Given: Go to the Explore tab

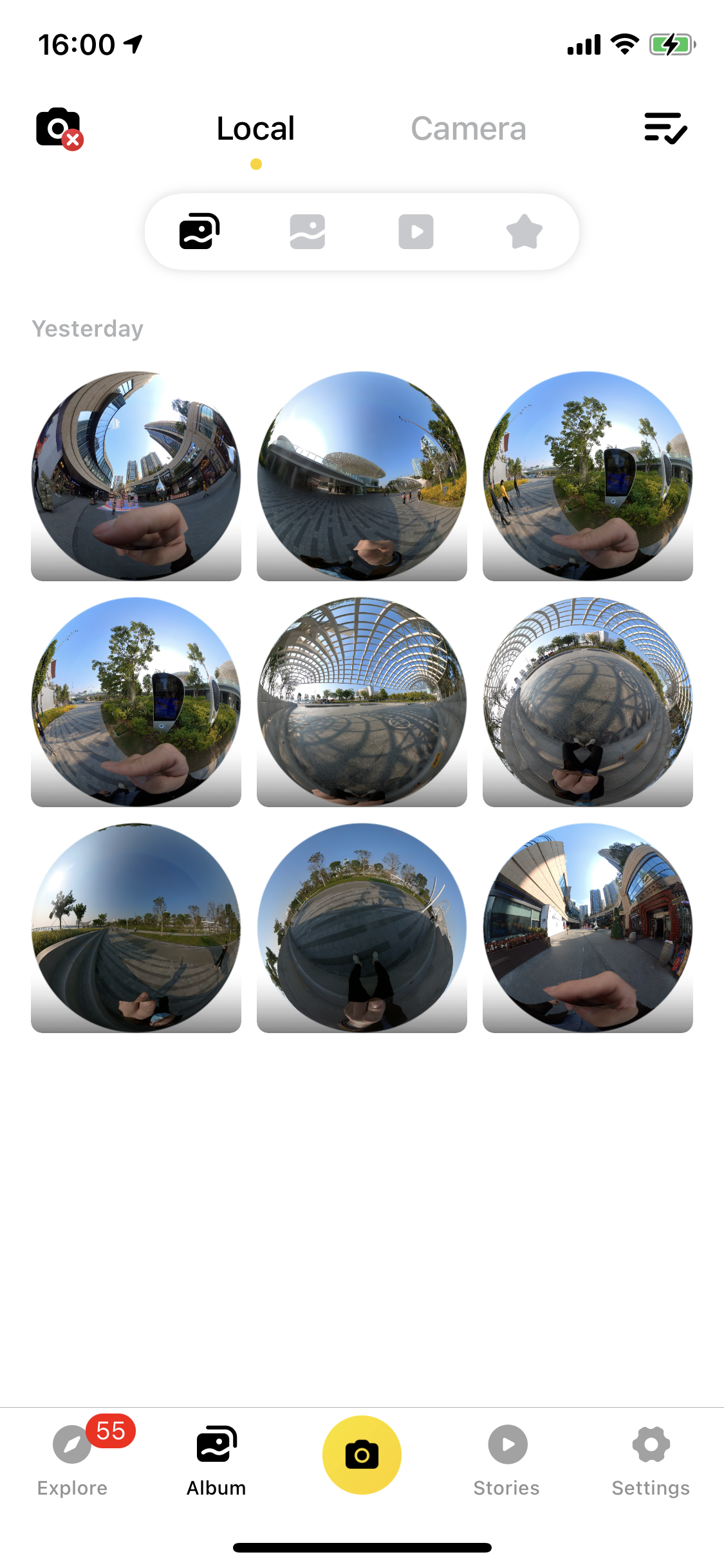Looking at the screenshot, I should pyautogui.click(x=72, y=1457).
